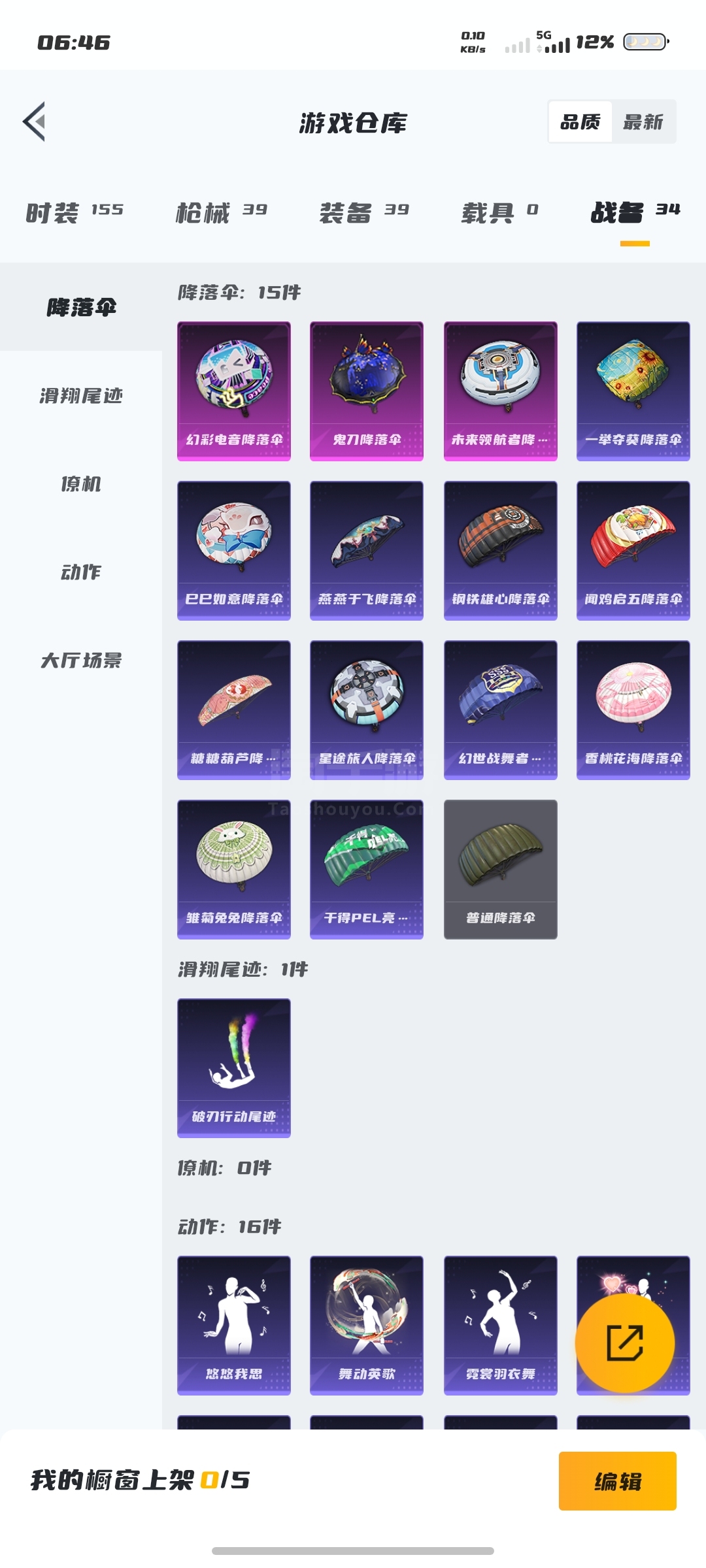Open the 香桃花海降落伞 item
The image size is (706, 1568).
[633, 710]
